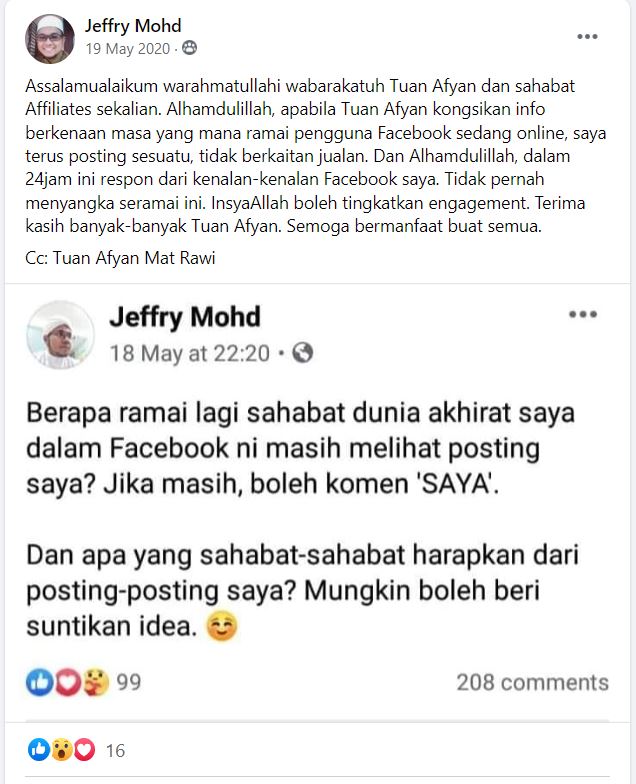View the 16 reactions on the post

pos(80,749)
